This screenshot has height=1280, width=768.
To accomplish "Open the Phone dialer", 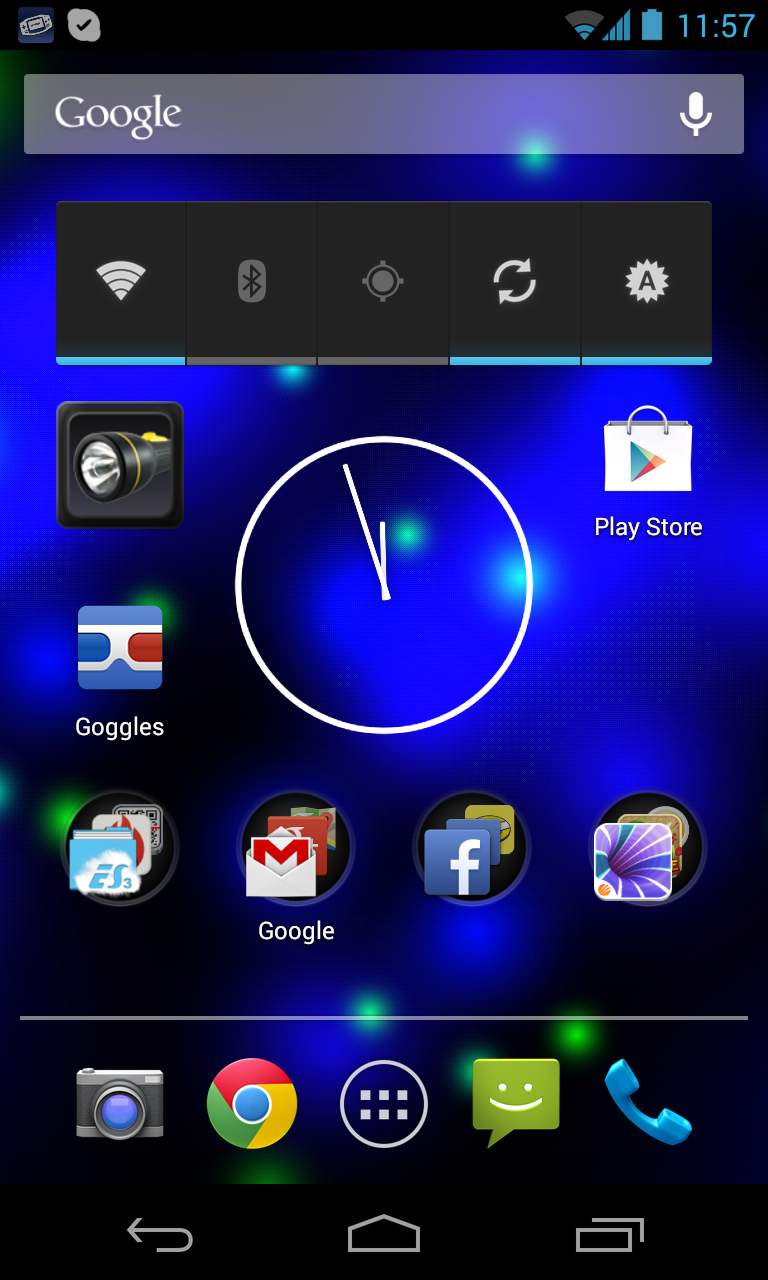I will coord(647,1102).
